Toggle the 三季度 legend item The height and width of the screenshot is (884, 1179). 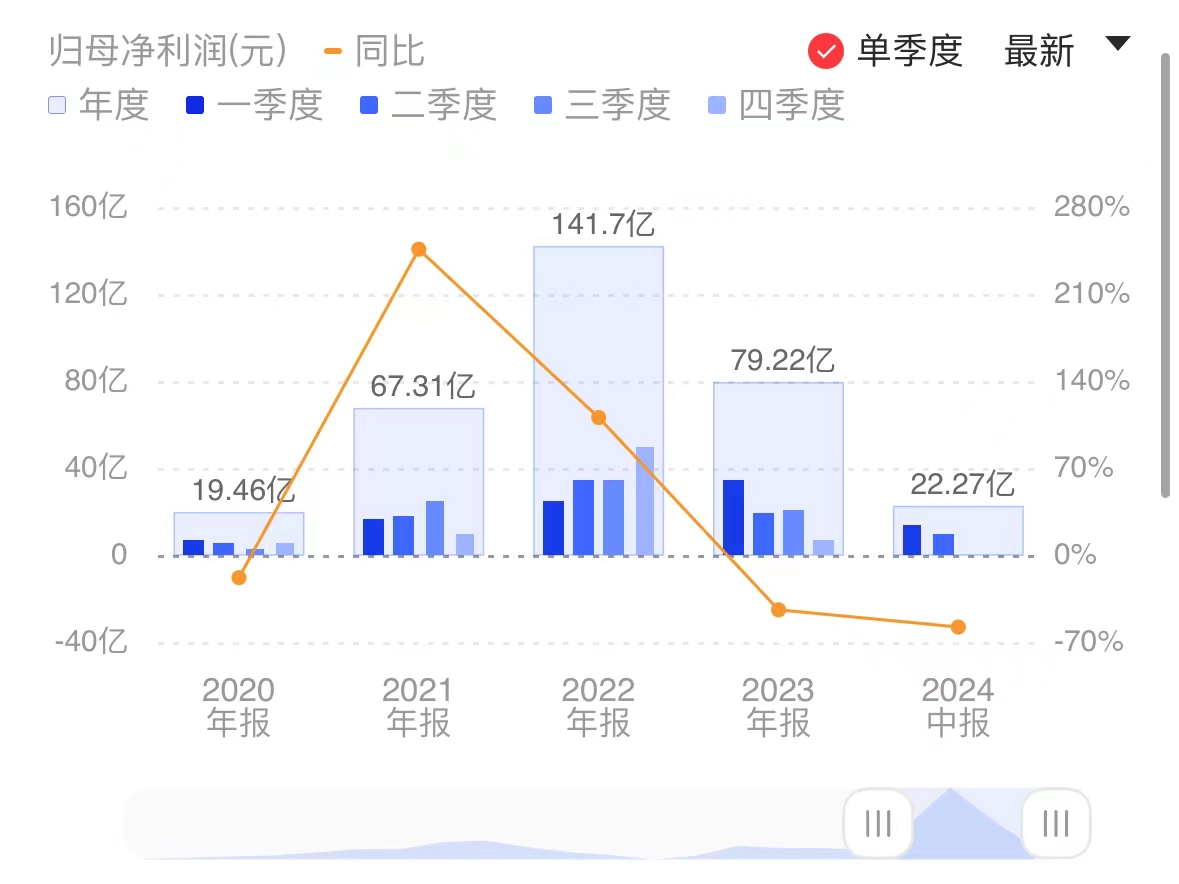coord(602,105)
